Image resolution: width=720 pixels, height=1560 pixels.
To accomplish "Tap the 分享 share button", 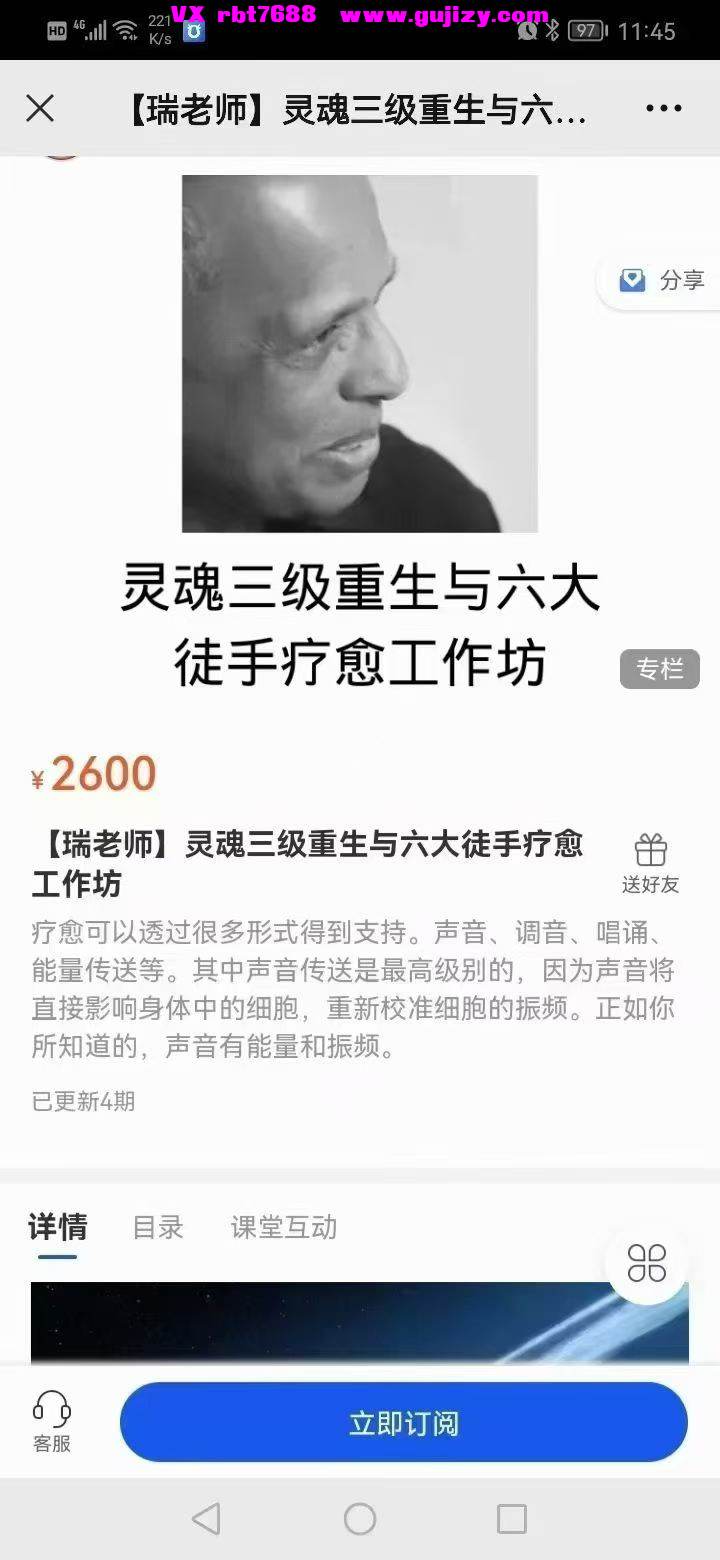I will tap(660, 281).
